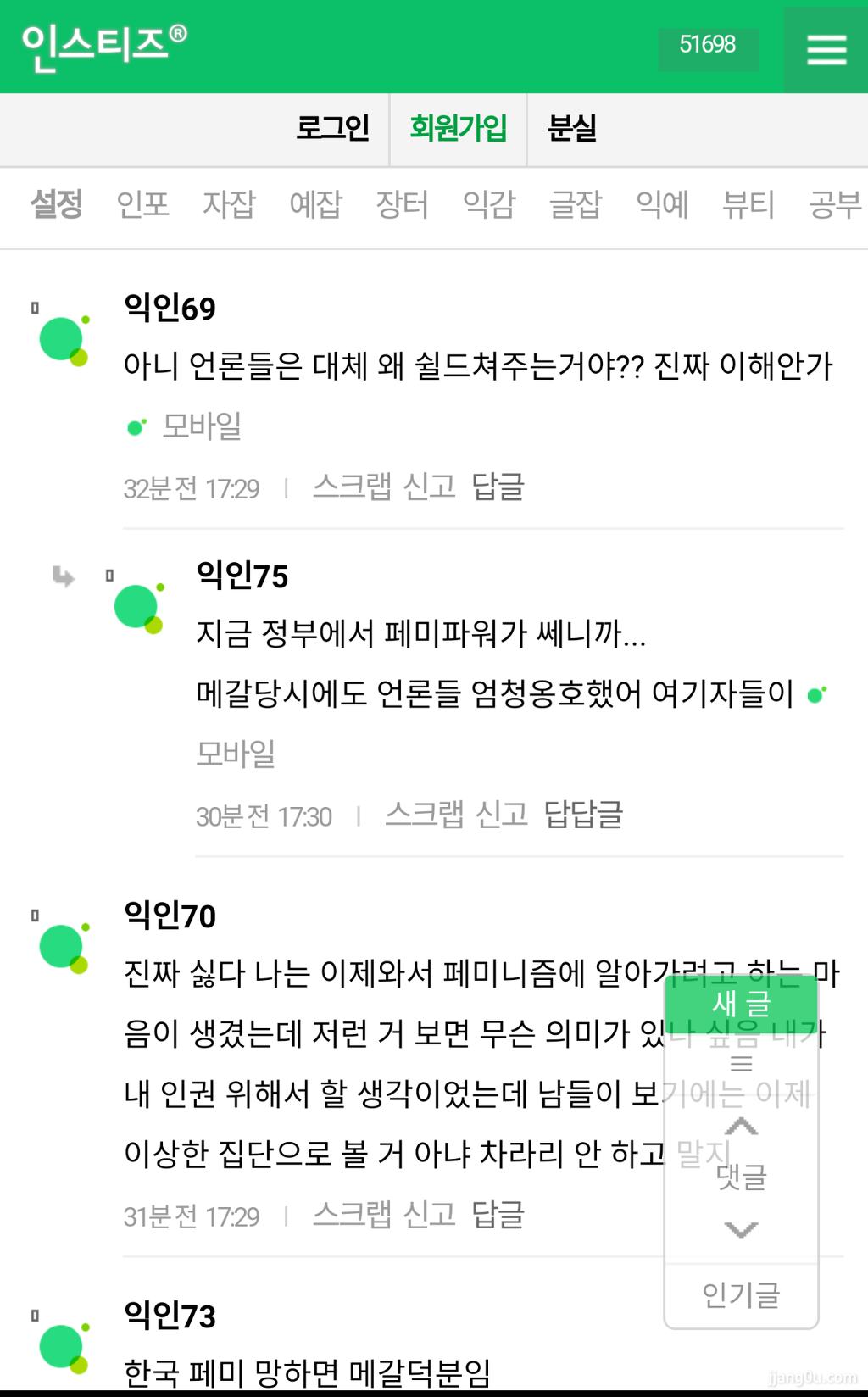Reply via 답글 under 익인69's comment
Screen dimensions: 868x1397
tap(498, 487)
